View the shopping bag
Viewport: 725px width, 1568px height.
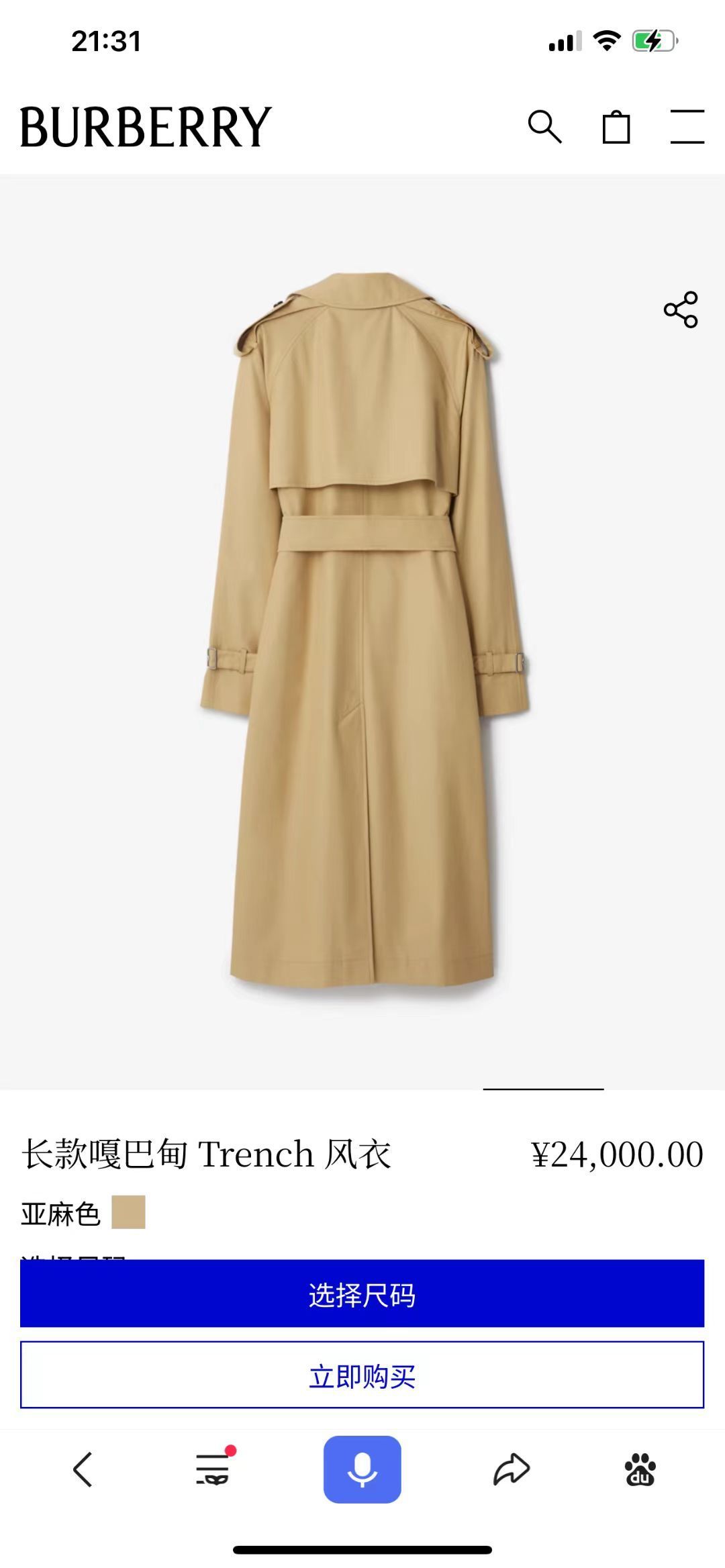pos(616,127)
